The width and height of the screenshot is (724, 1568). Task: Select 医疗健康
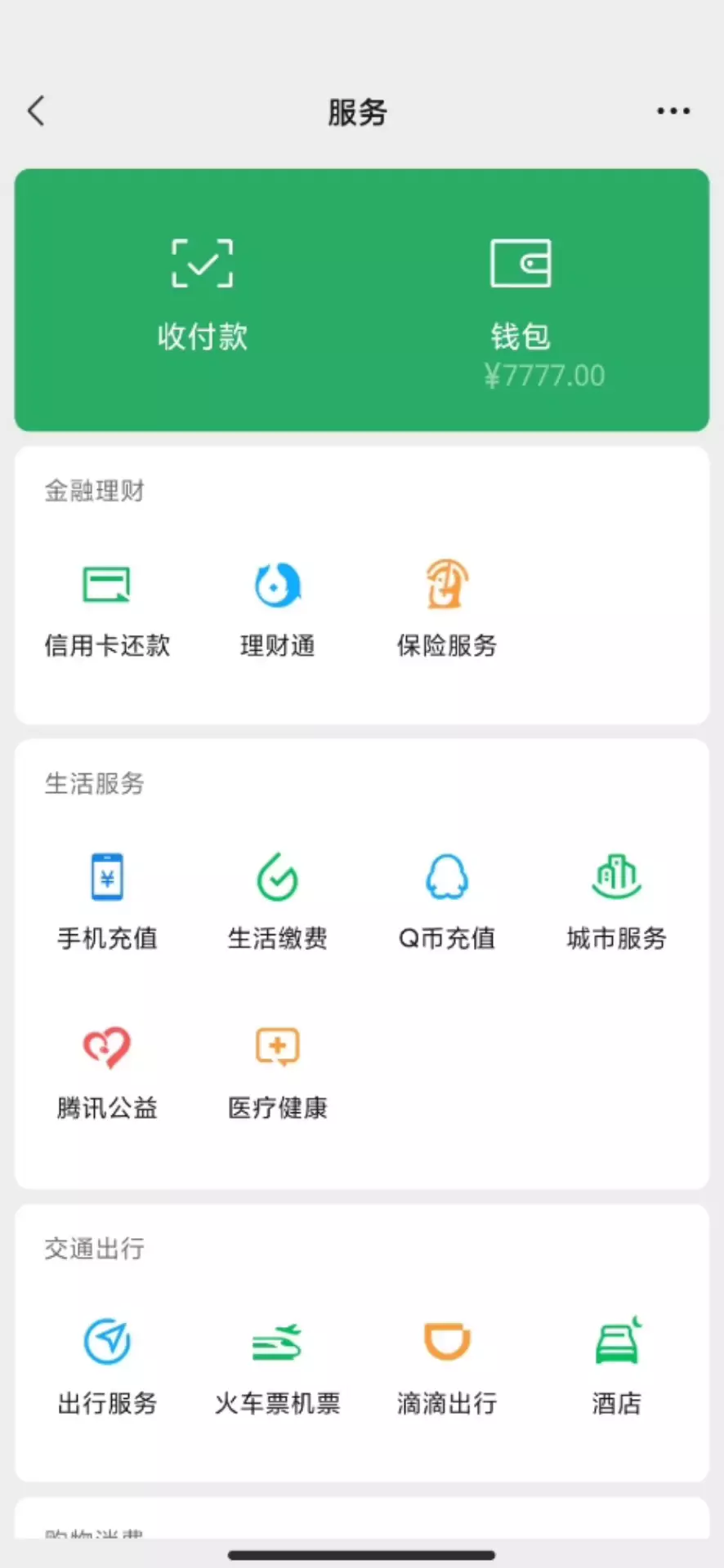(278, 1071)
